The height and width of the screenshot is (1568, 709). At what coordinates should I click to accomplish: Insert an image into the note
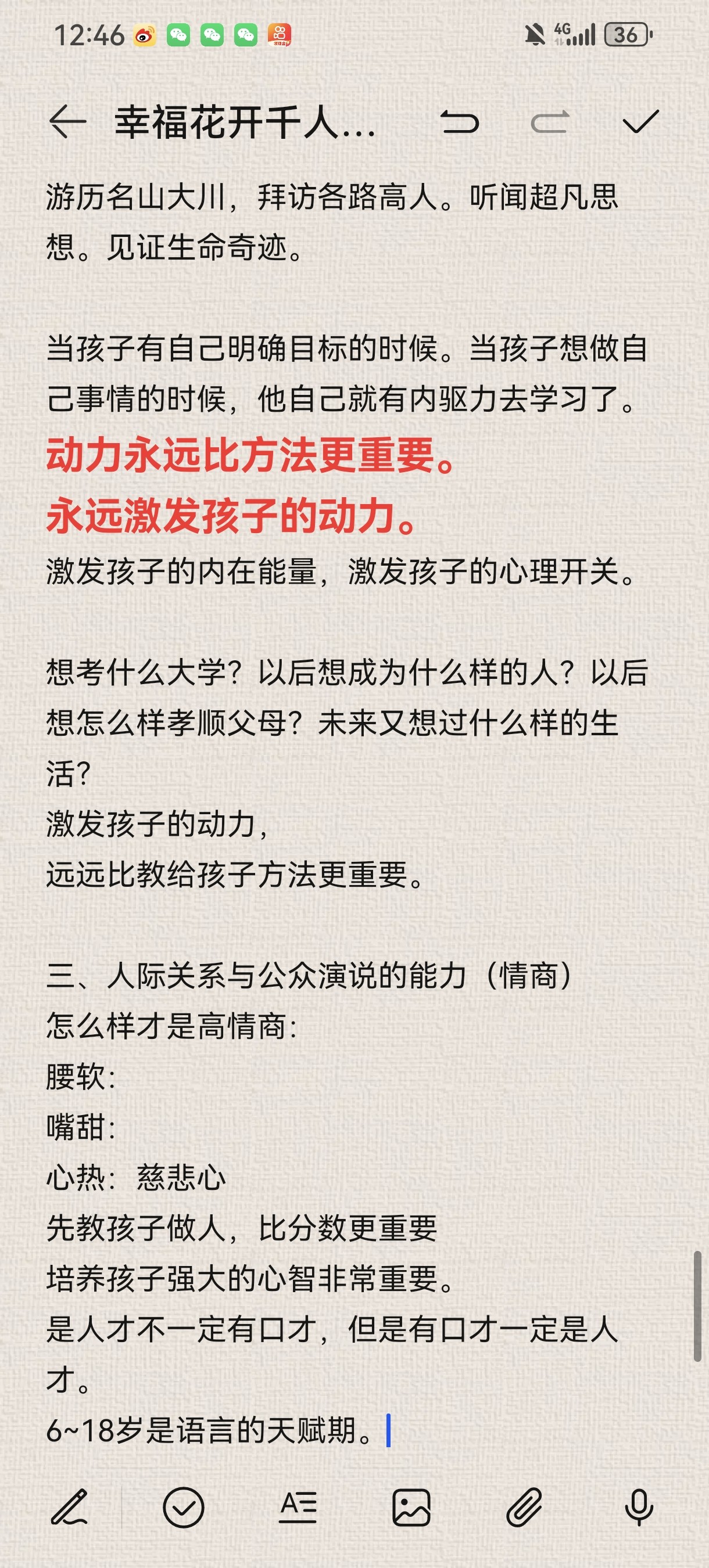pos(412,1508)
